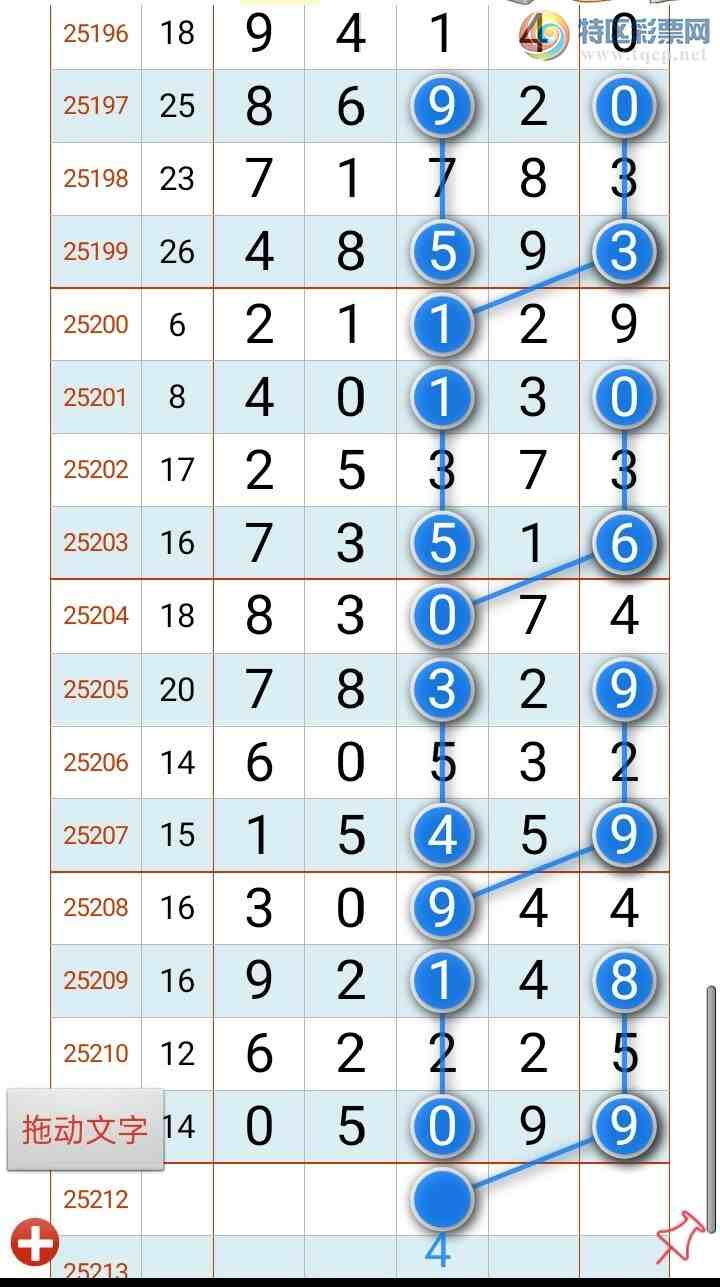The height and width of the screenshot is (1287, 720).
Task: Tap the 拖动文字 button
Action: point(85,1129)
